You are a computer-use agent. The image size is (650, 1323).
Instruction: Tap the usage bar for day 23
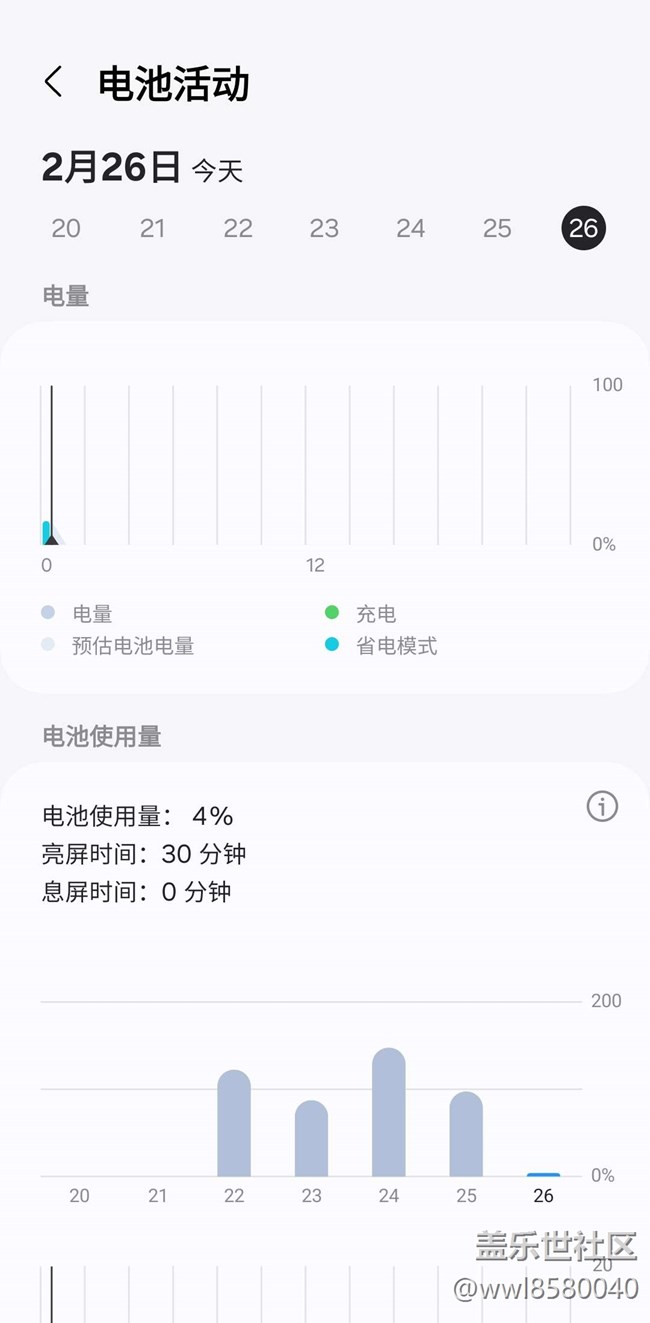tap(311, 1139)
